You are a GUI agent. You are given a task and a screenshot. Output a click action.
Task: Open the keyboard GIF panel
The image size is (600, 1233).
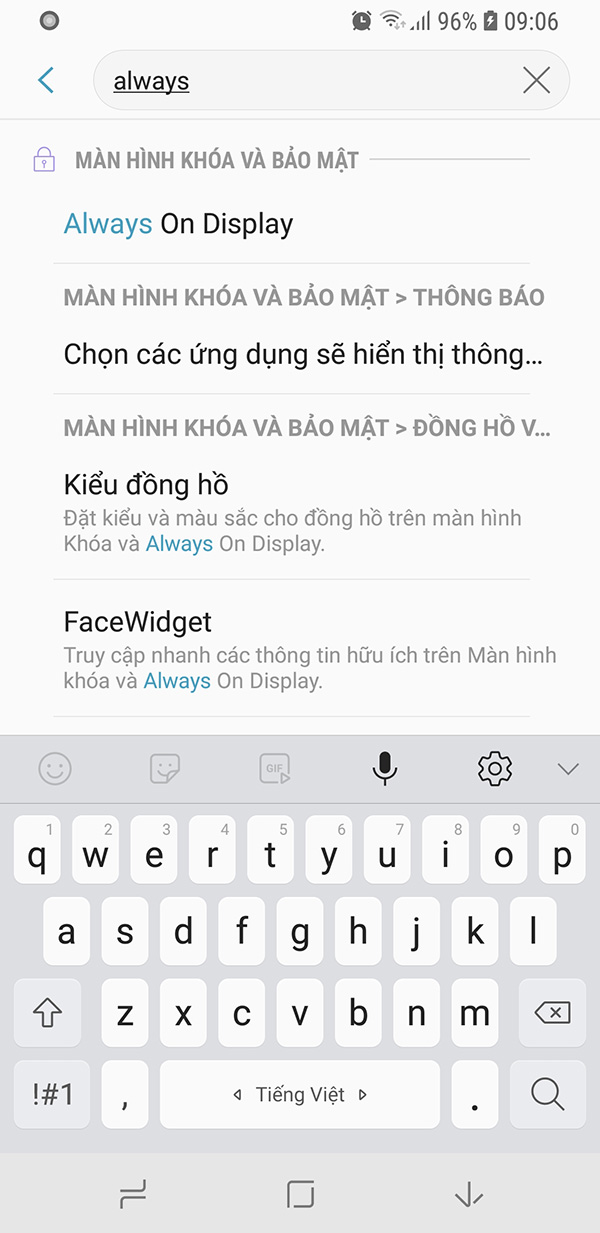[x=275, y=768]
